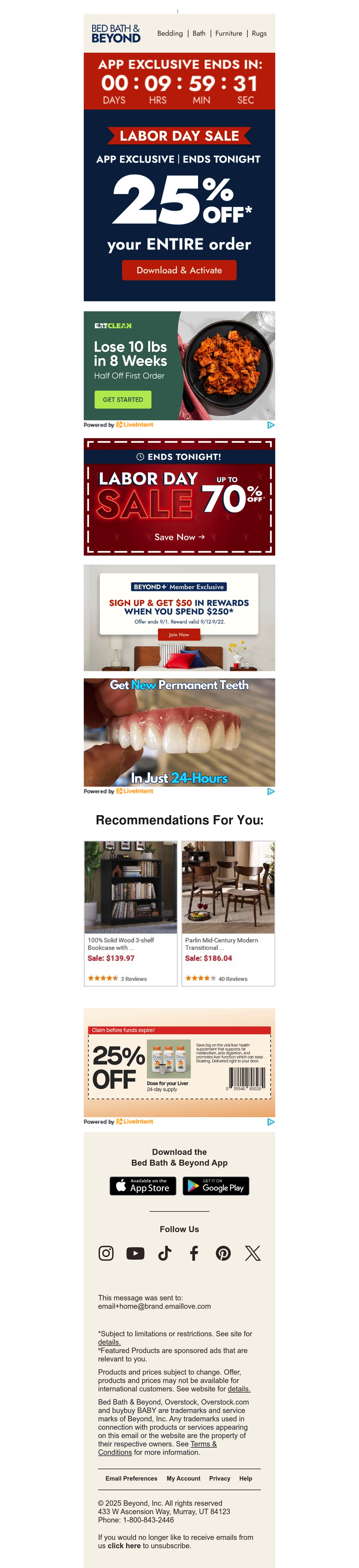359x1568 pixels.
Task: Open the Terms & Conditions link
Action: point(158,1448)
